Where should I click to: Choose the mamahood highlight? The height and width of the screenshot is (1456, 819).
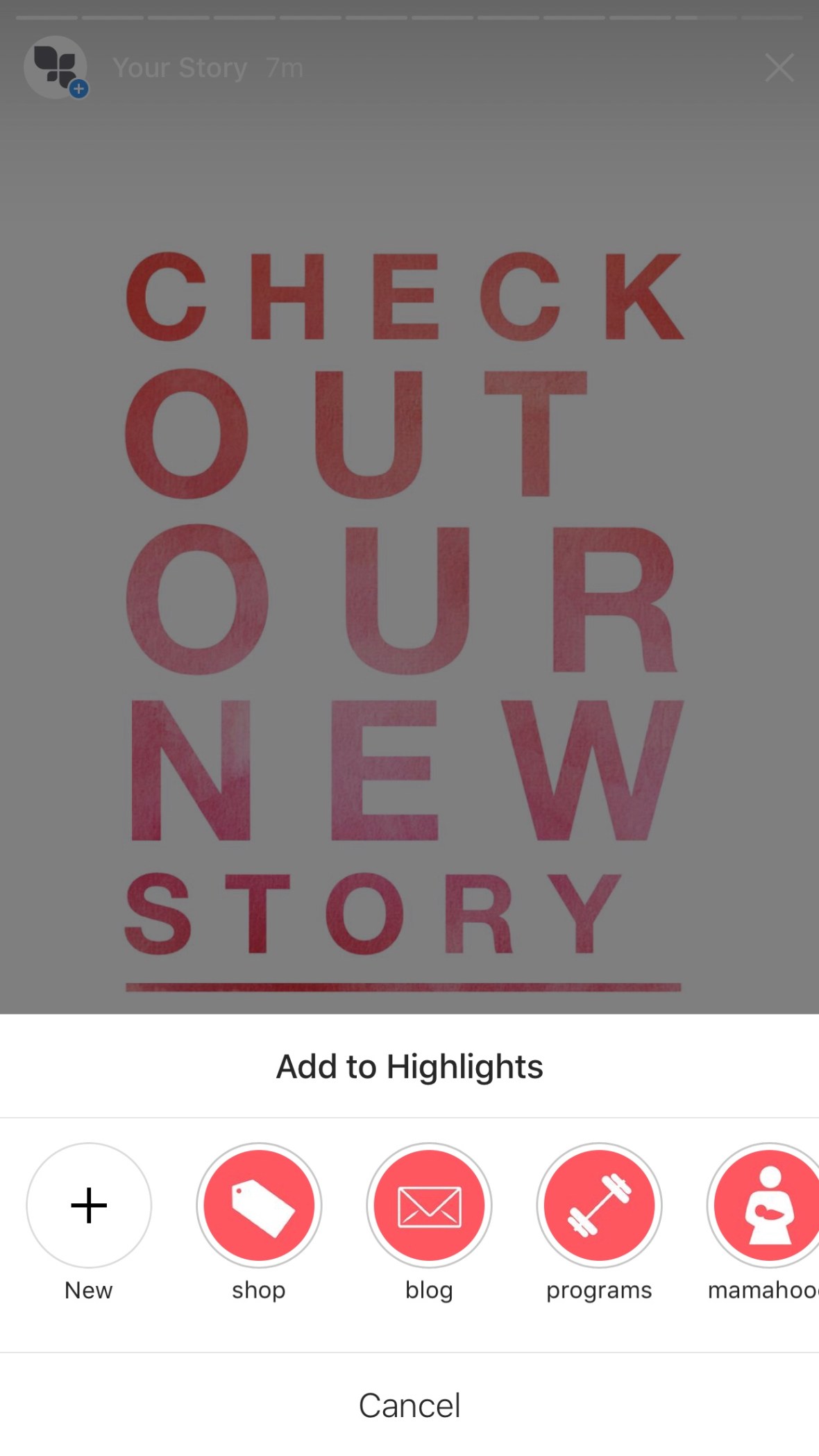coord(767,1205)
